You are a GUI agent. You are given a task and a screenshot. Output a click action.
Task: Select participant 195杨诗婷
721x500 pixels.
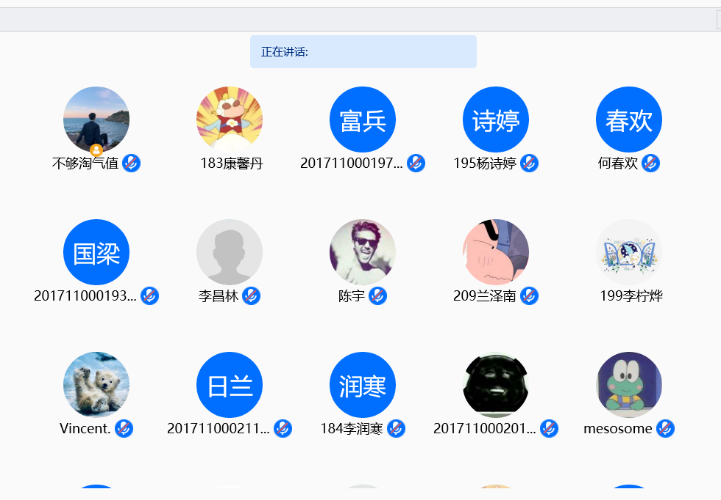[496, 120]
